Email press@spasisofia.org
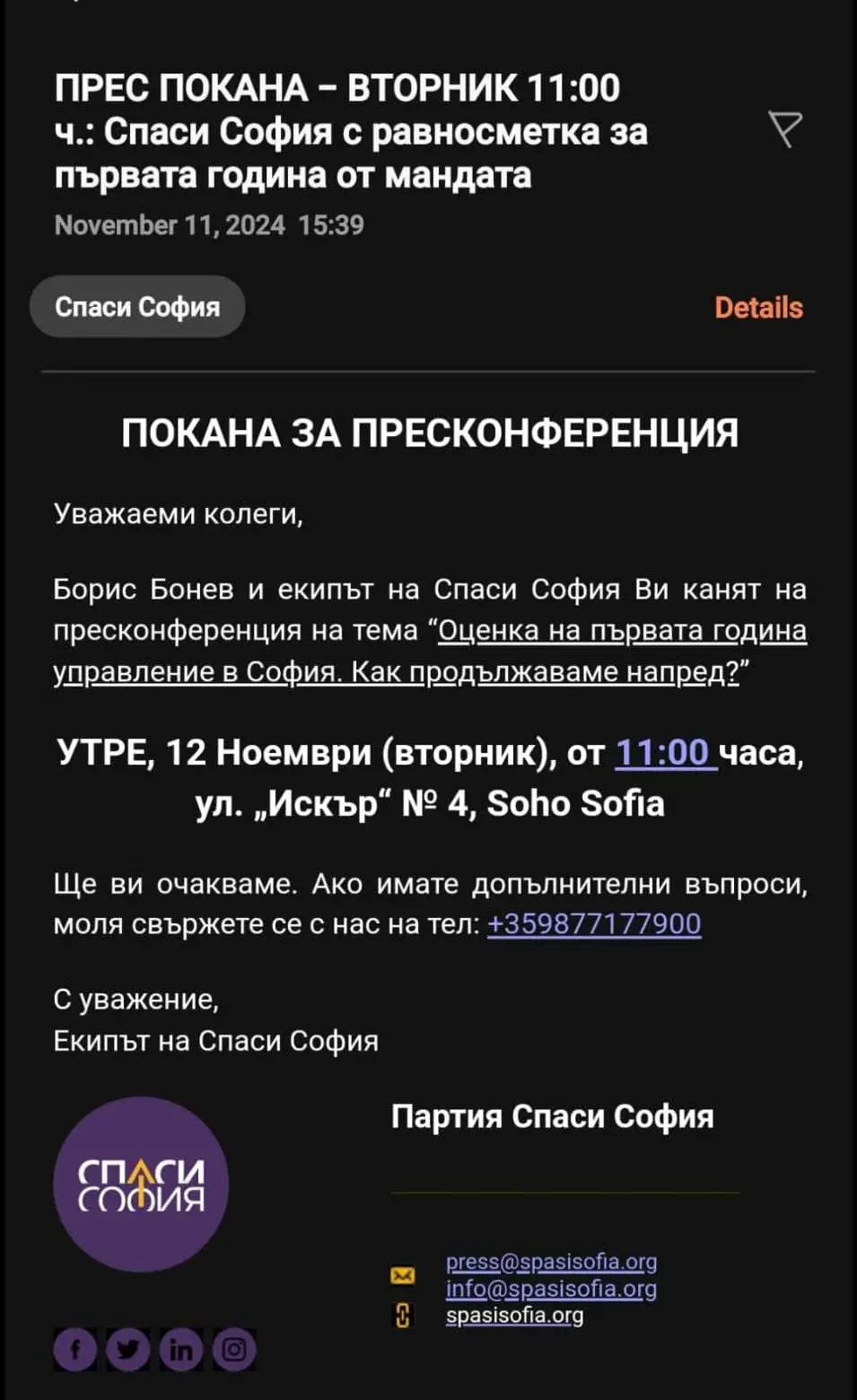The width and height of the screenshot is (857, 1400). click(551, 1262)
